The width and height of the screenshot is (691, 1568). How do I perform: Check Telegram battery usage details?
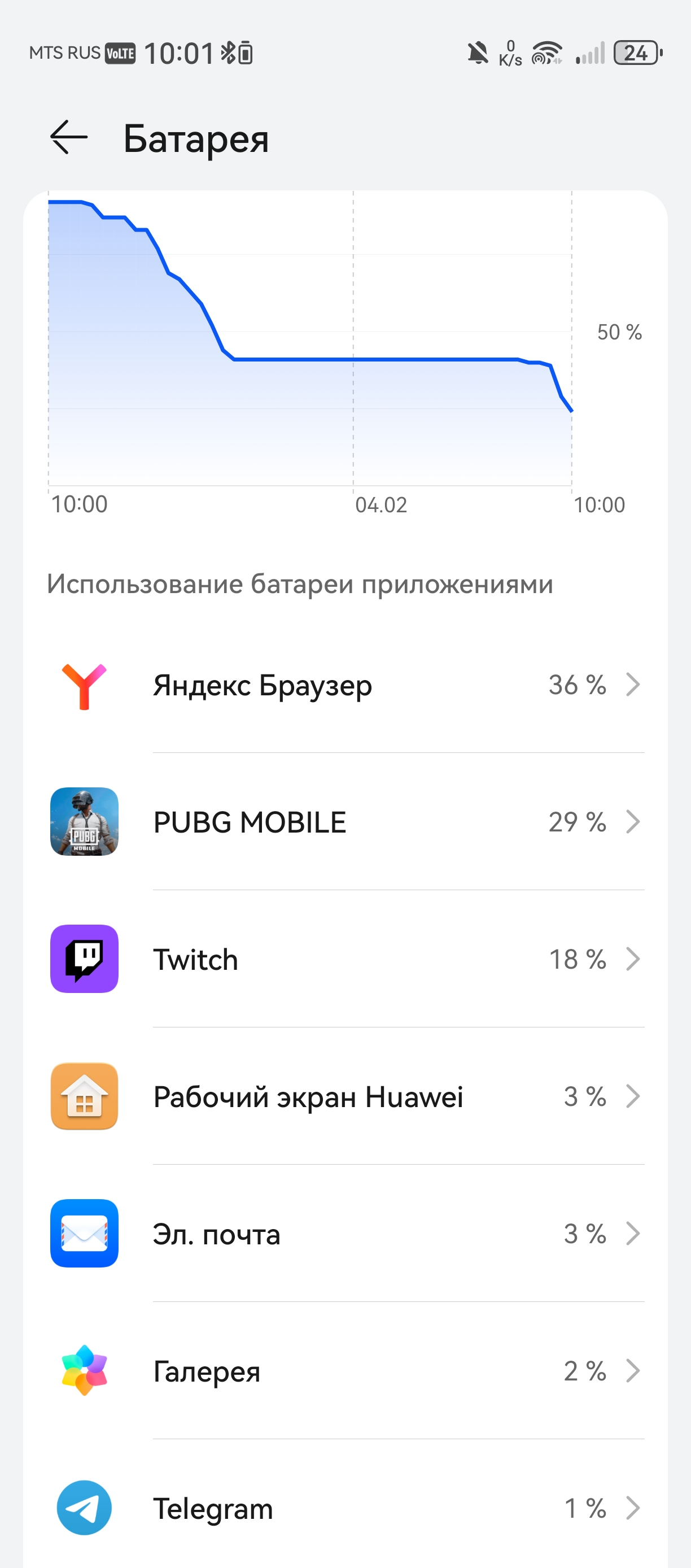345,1508
